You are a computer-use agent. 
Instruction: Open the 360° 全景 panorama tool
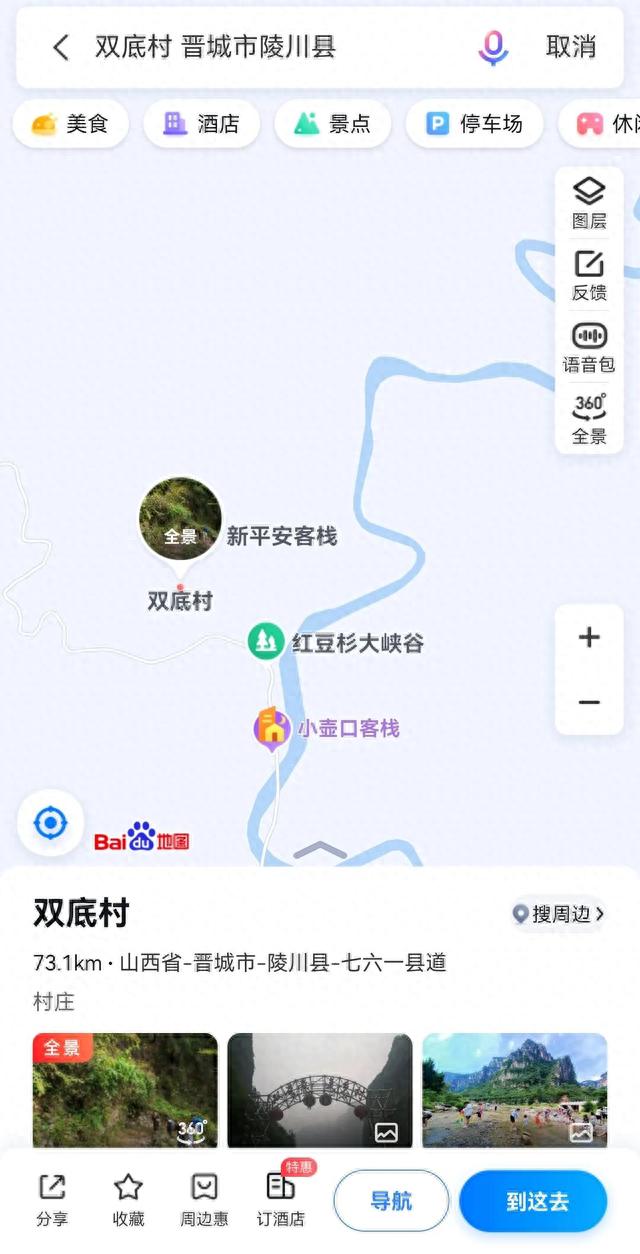click(589, 419)
